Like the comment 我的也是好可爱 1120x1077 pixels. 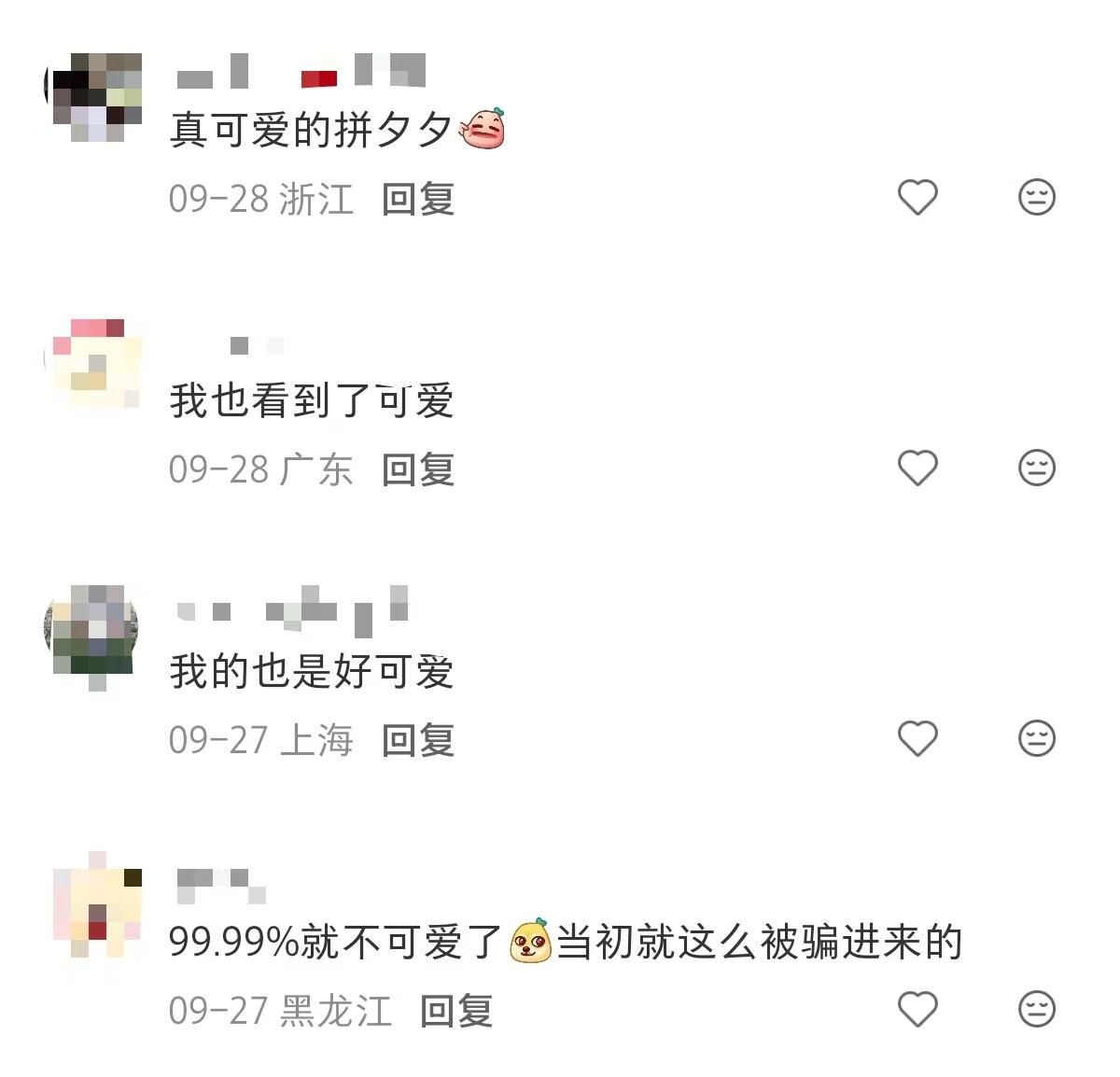coord(917,738)
